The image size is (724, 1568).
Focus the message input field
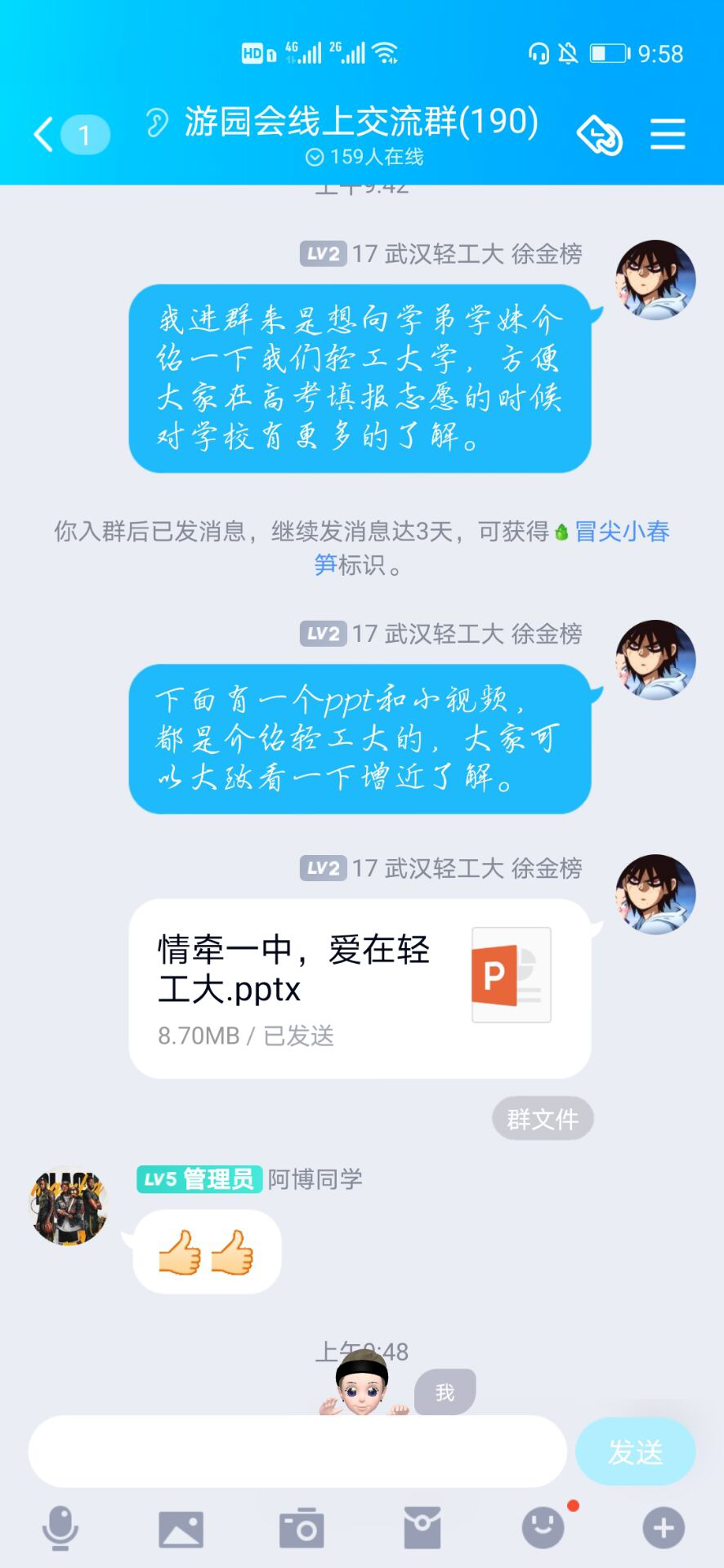pyautogui.click(x=297, y=1451)
